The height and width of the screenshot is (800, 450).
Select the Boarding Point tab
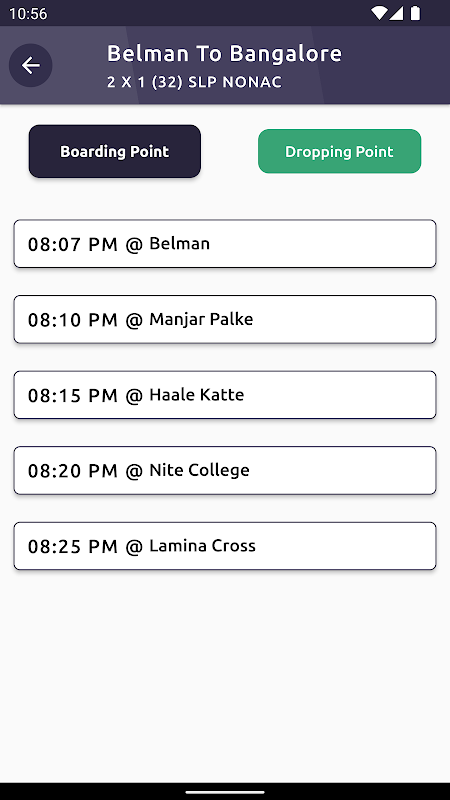[x=115, y=152]
